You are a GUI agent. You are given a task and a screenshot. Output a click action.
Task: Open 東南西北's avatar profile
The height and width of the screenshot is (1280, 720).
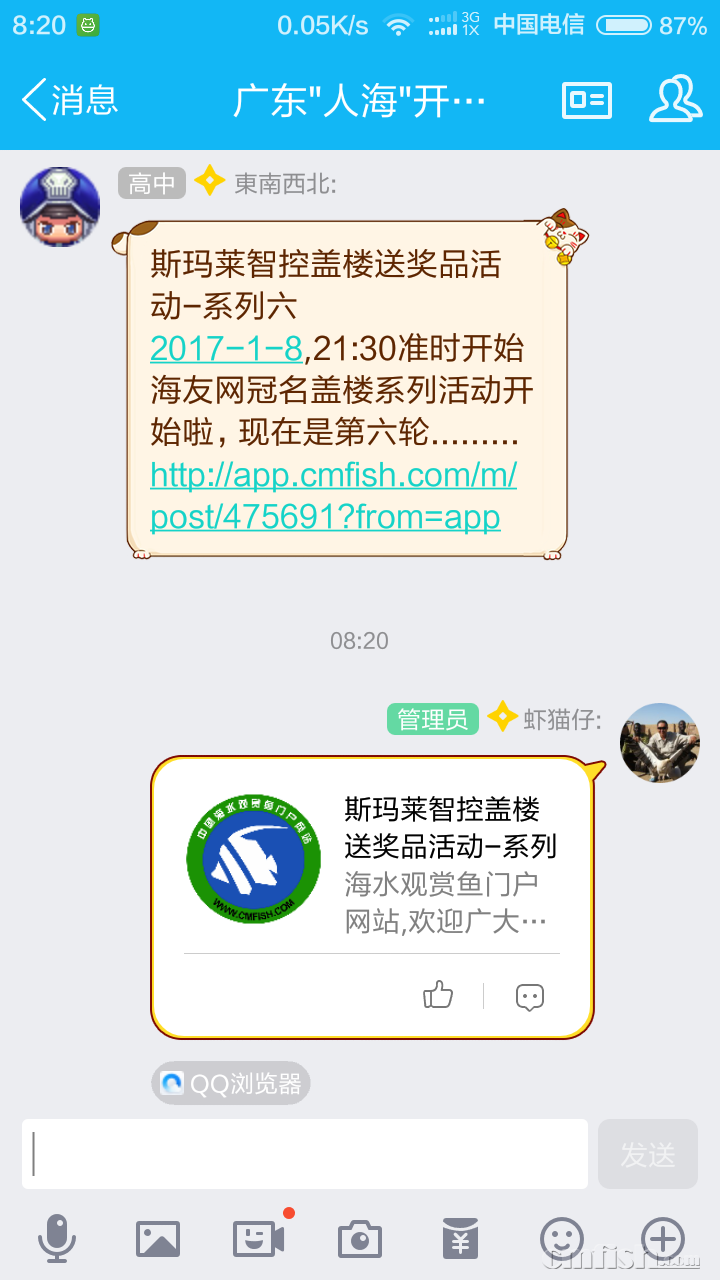click(60, 207)
